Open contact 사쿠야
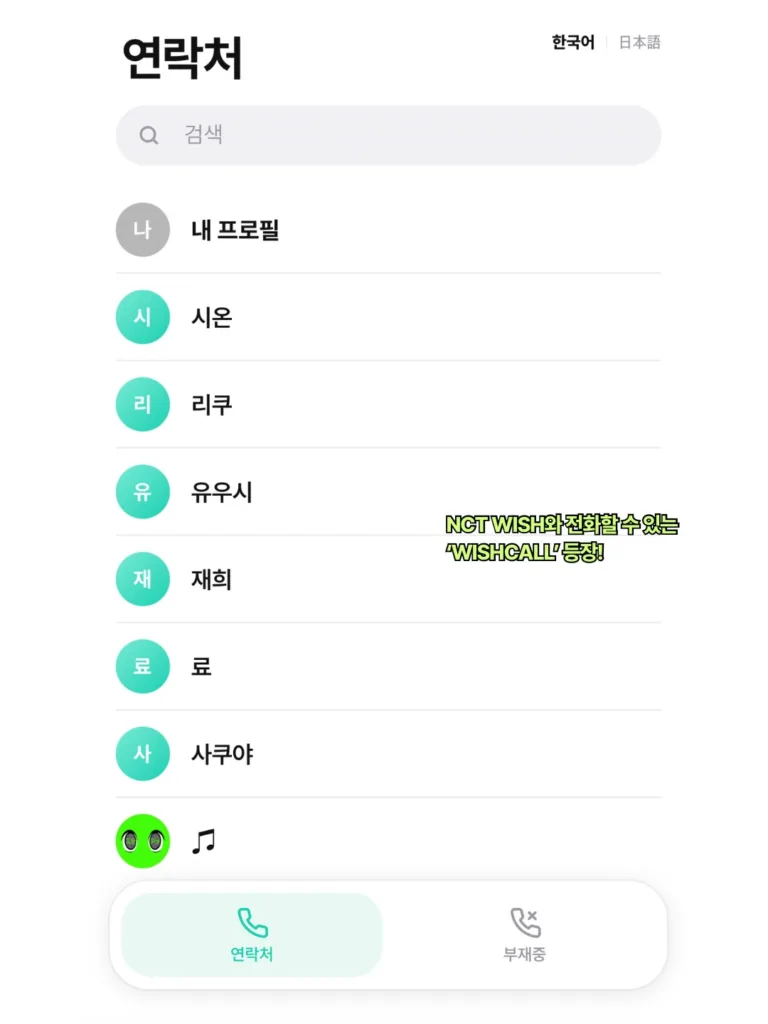This screenshot has height=1024, width=768. click(388, 754)
